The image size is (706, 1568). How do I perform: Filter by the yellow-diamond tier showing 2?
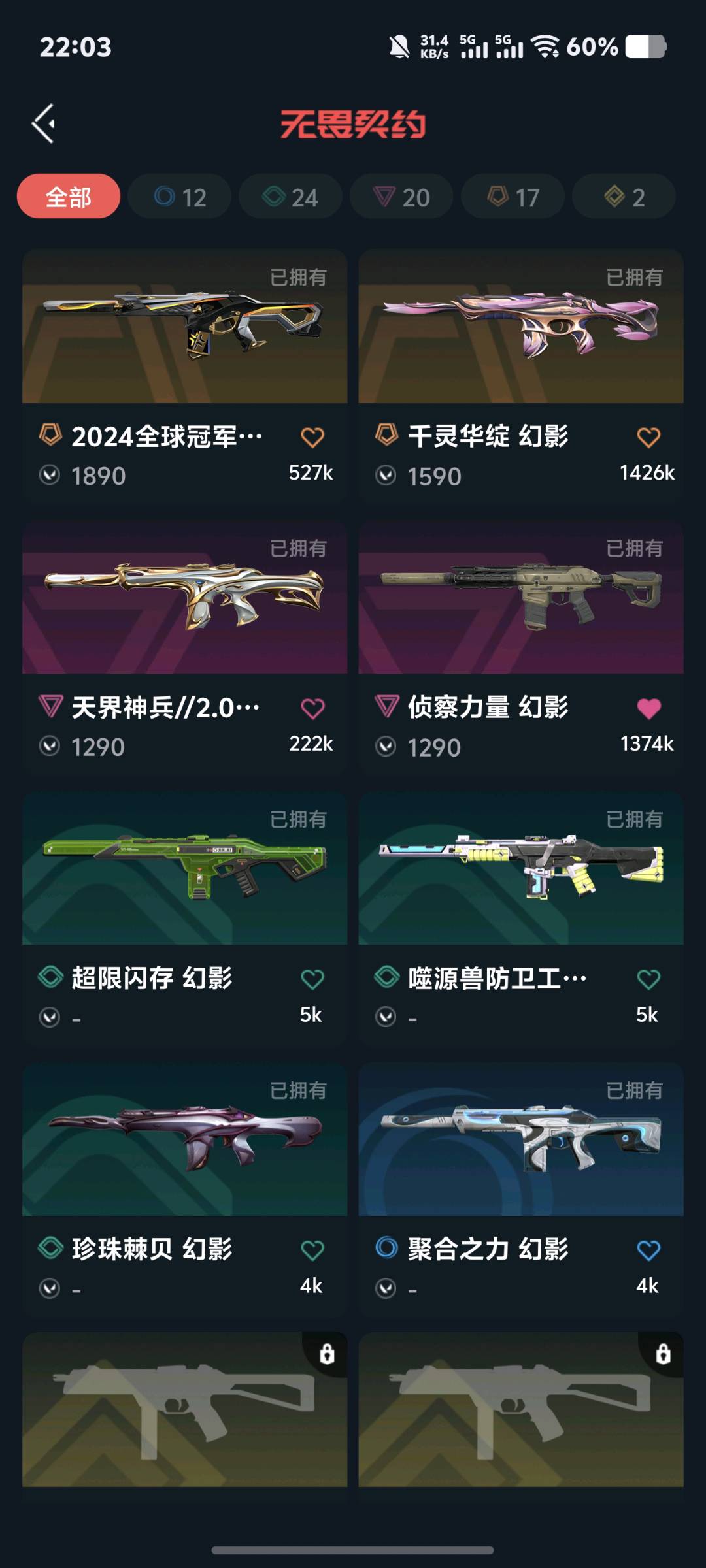point(624,197)
